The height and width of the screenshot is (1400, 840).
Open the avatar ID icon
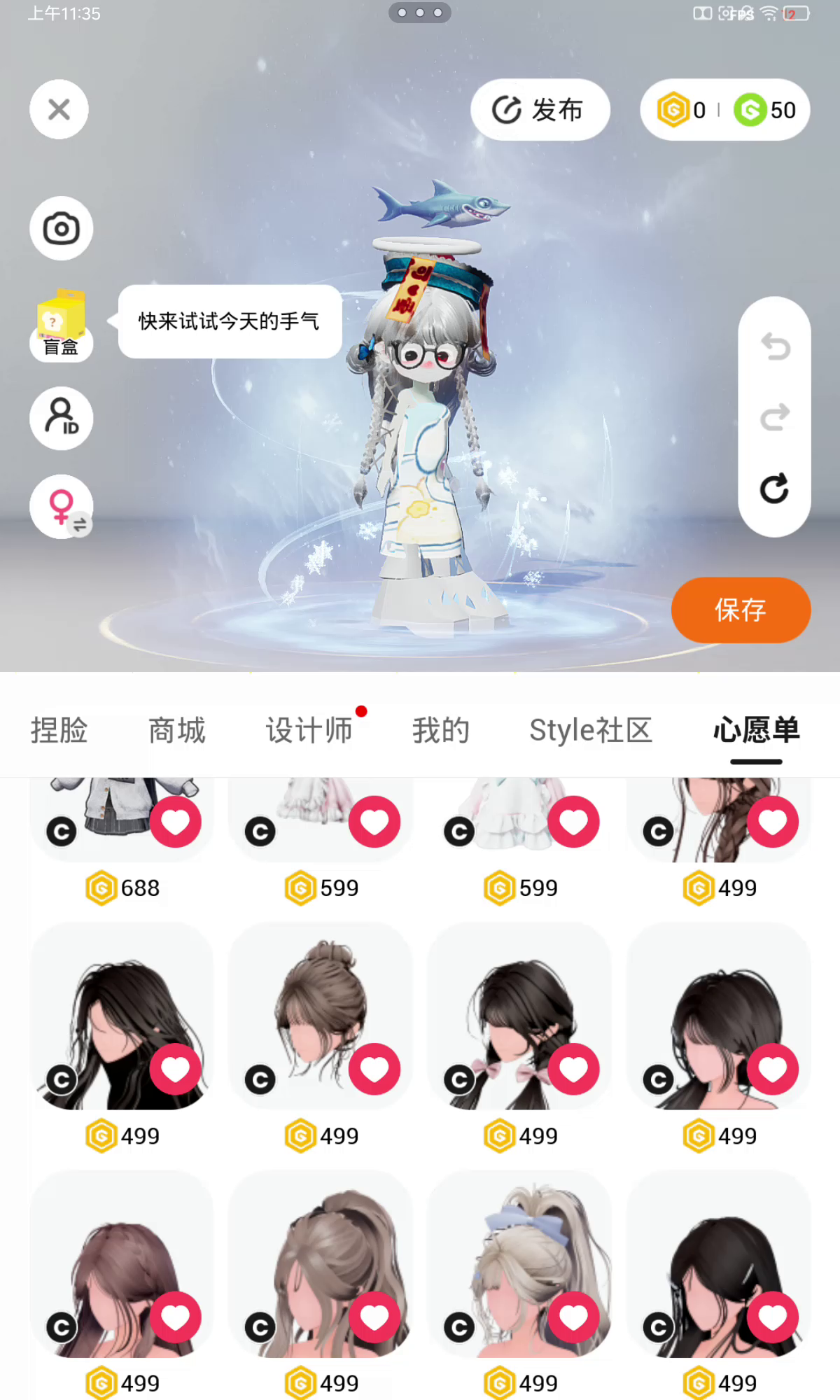click(x=61, y=418)
